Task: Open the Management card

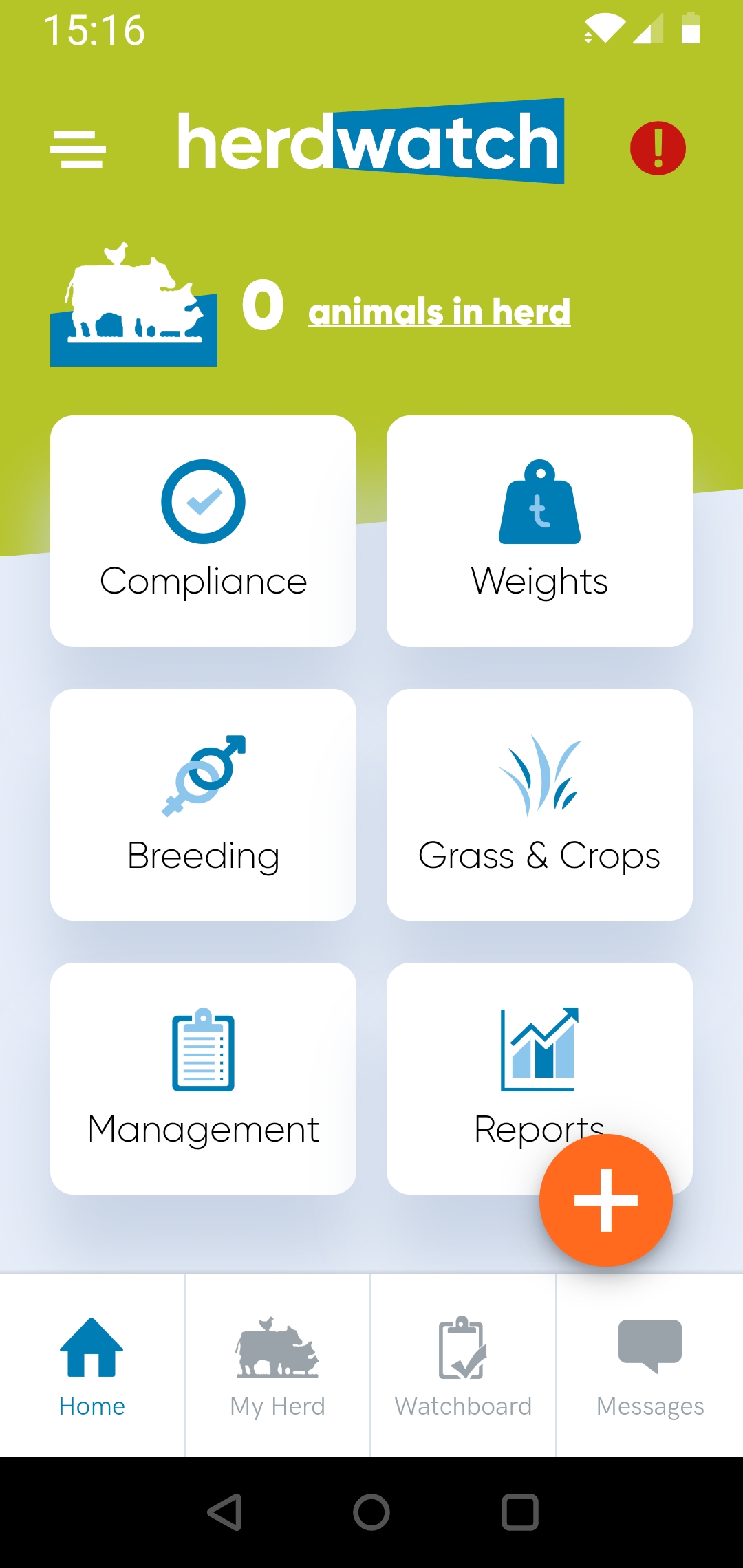Action: [x=203, y=1078]
